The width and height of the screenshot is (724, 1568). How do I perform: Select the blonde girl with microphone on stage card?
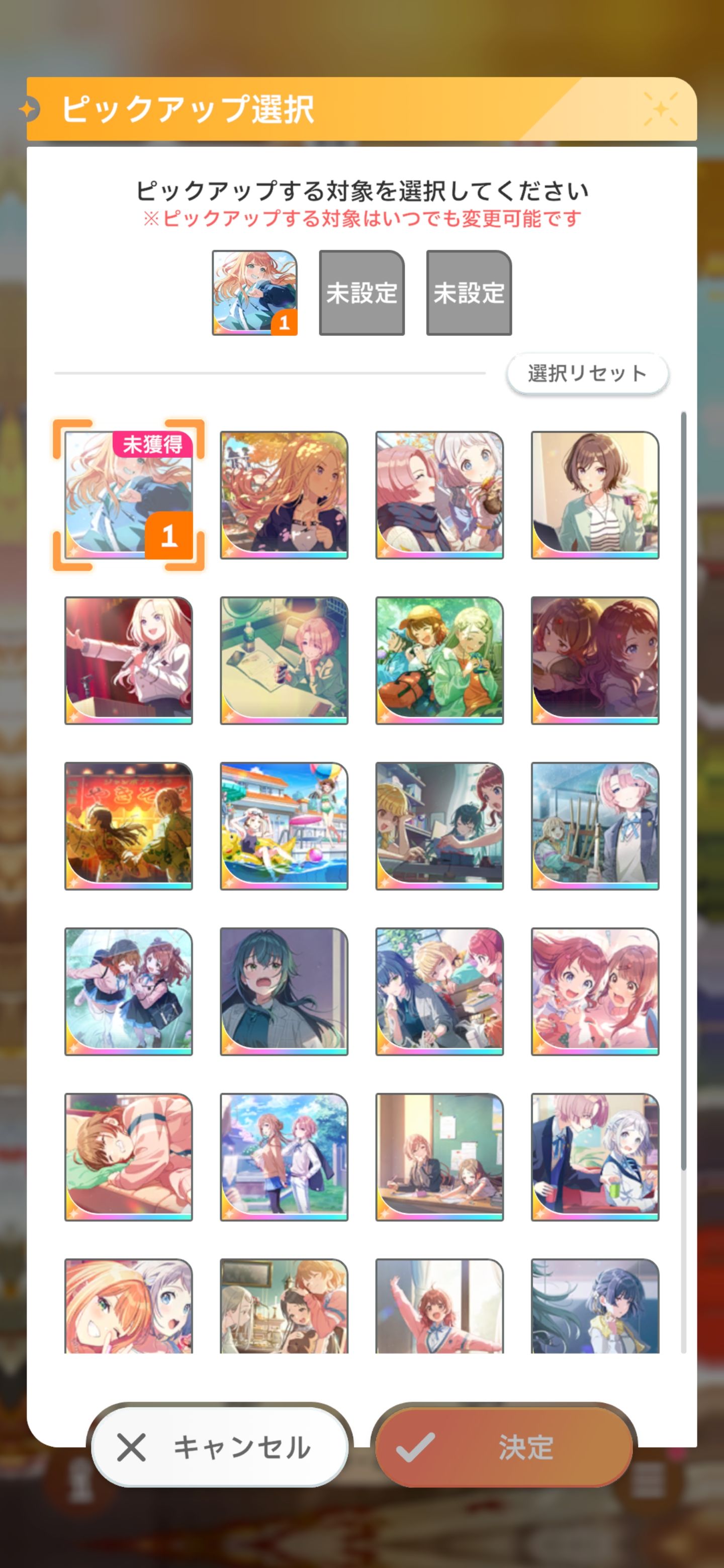pos(129,660)
